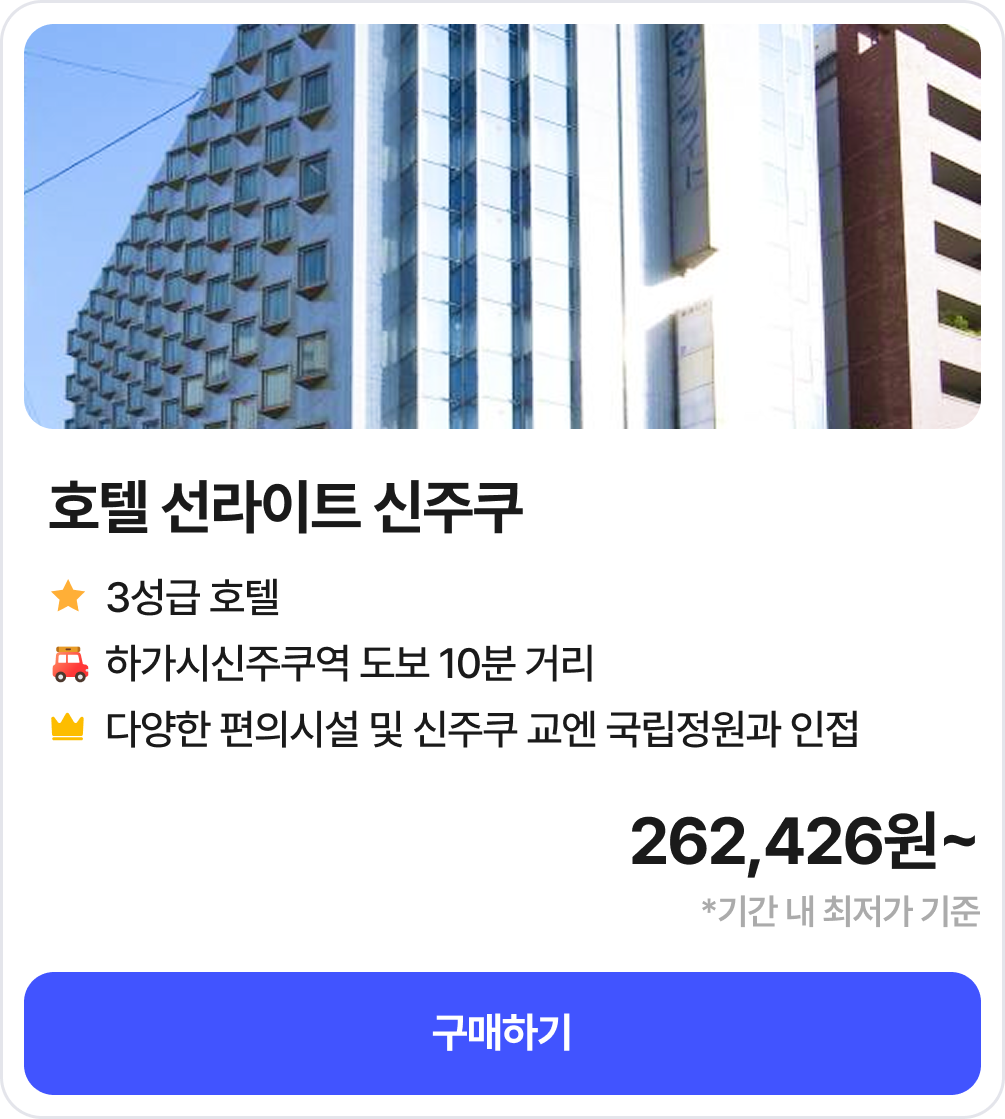Open the 호텔 선라이트 신주쿠 hotel photo
The height and width of the screenshot is (1119, 1005).
click(502, 227)
